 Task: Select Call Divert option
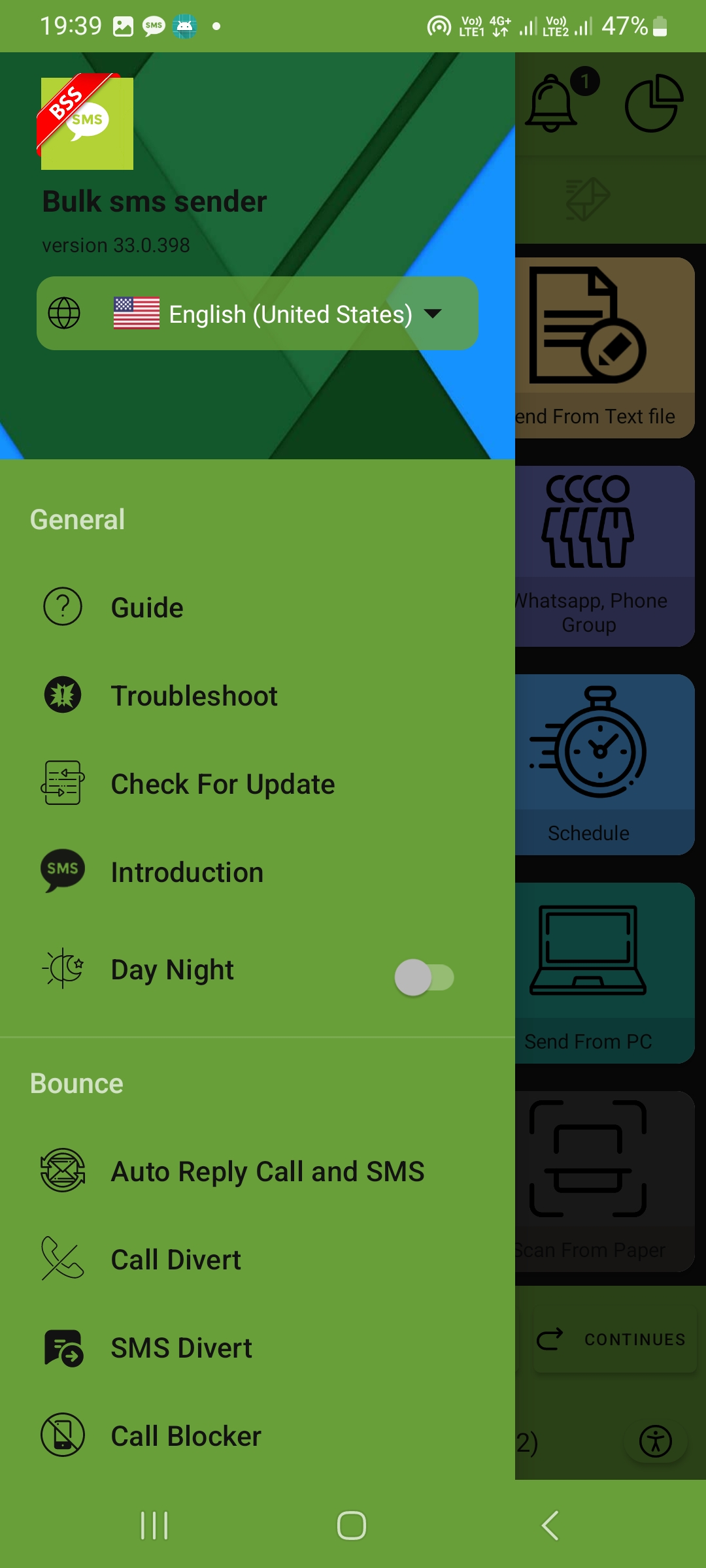tap(175, 1260)
